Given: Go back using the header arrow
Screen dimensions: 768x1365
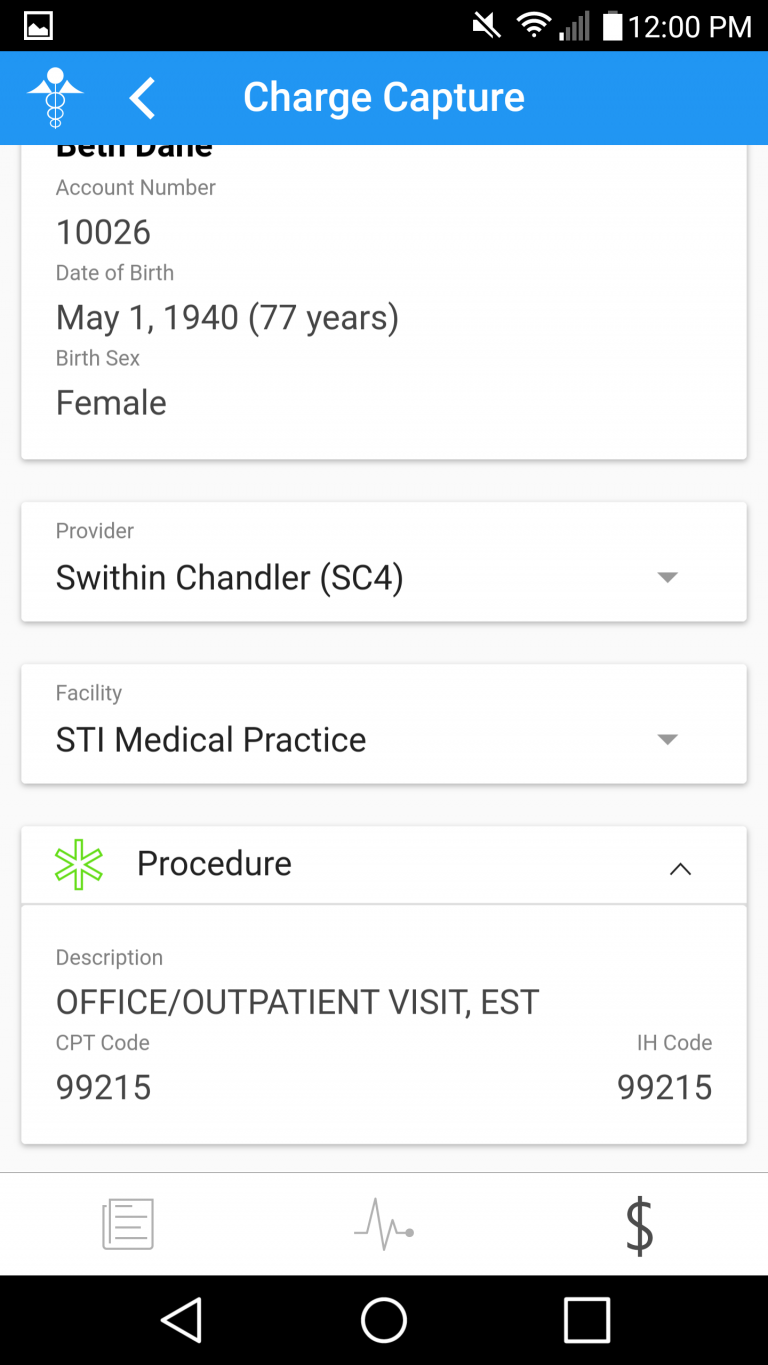Looking at the screenshot, I should (143, 98).
